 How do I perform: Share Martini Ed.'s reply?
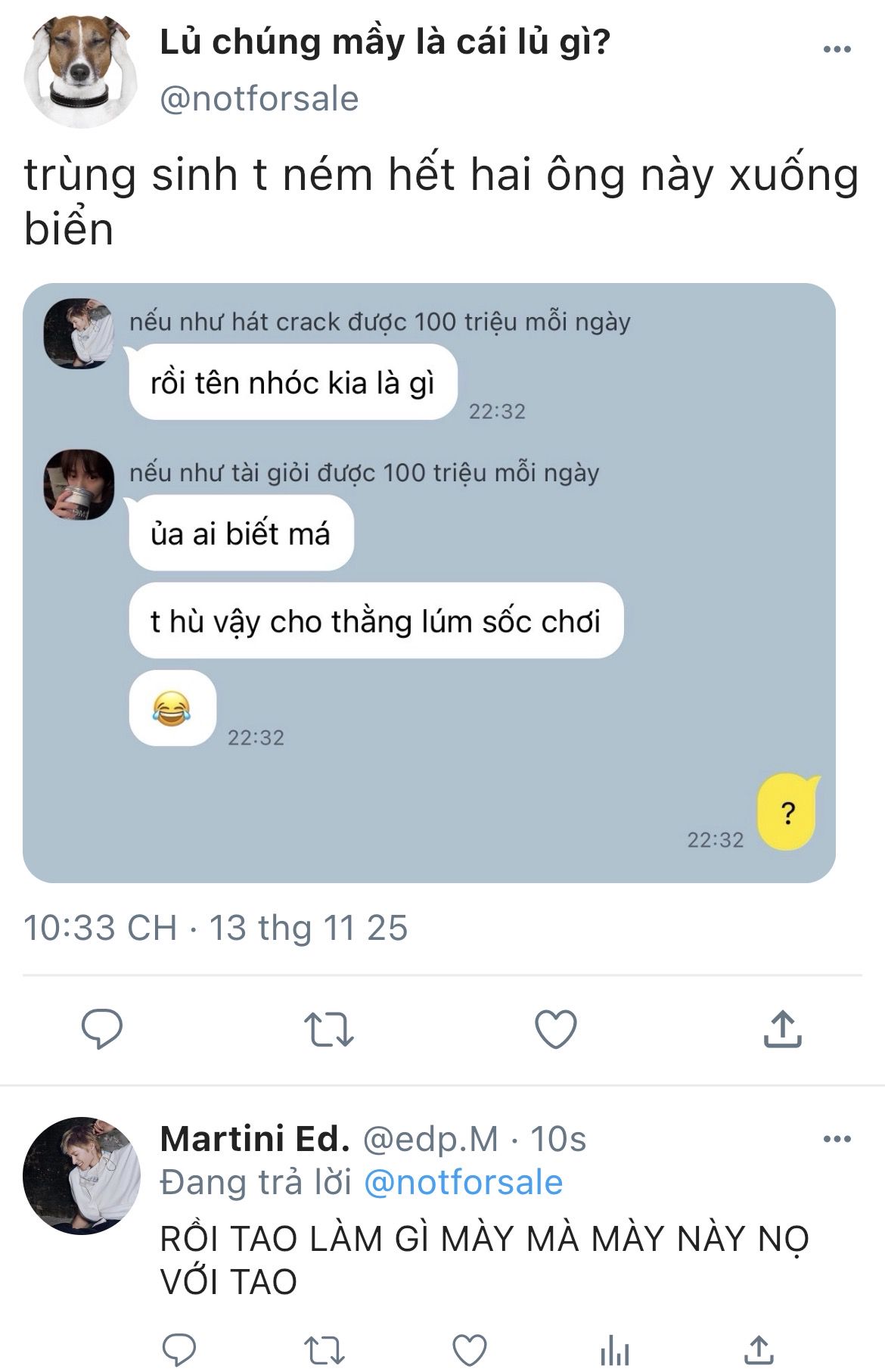(x=759, y=1349)
